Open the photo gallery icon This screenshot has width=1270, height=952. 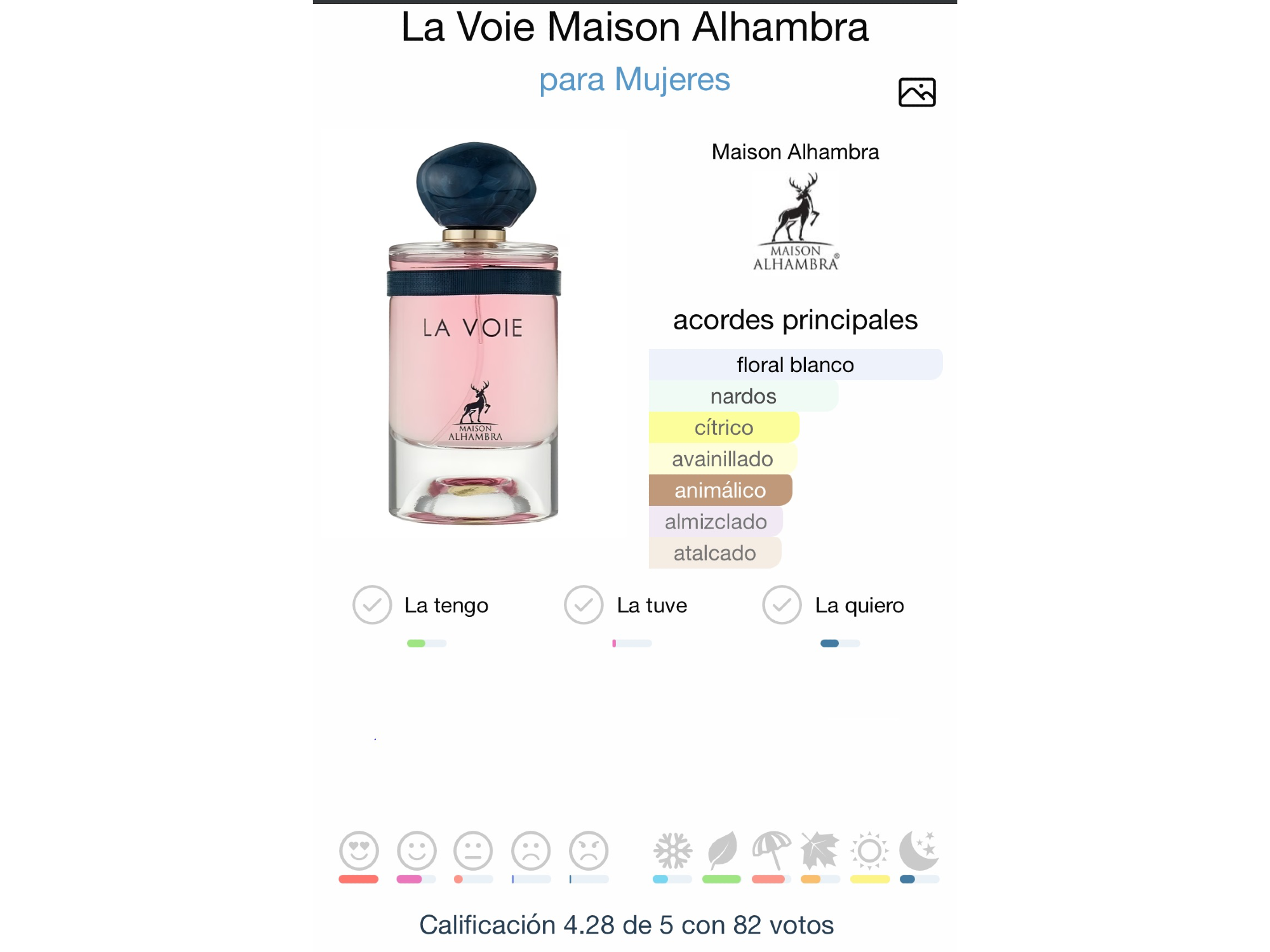[917, 93]
